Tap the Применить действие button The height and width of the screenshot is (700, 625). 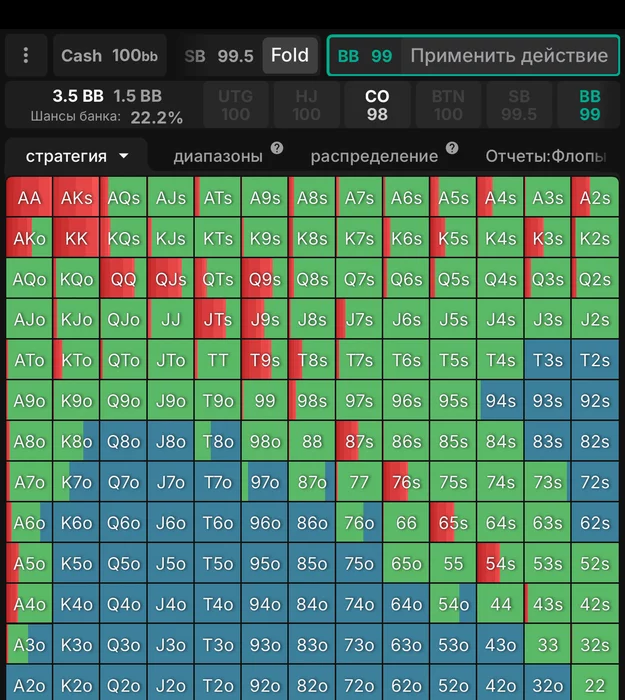click(472, 56)
